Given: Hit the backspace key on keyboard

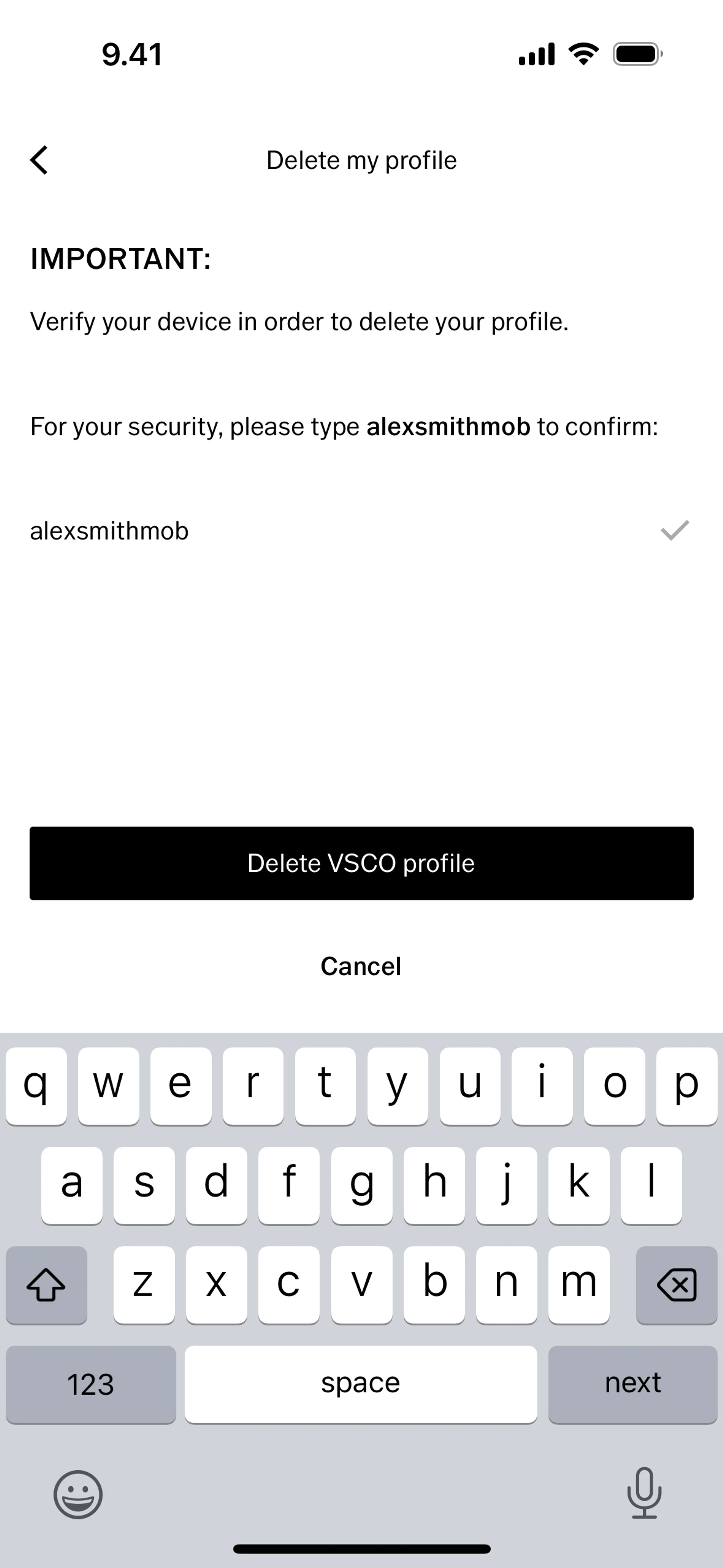Looking at the screenshot, I should [676, 1284].
